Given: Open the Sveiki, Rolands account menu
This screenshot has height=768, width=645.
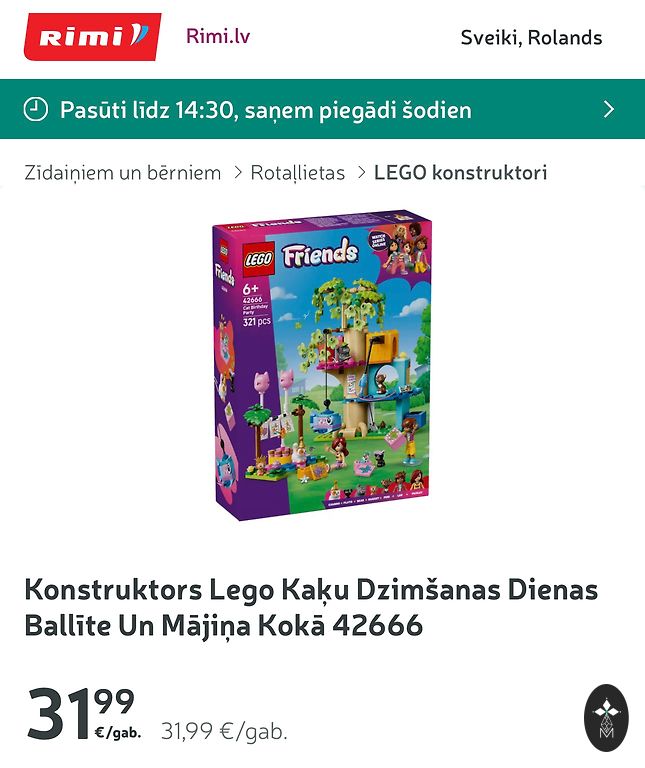Looking at the screenshot, I should point(531,38).
